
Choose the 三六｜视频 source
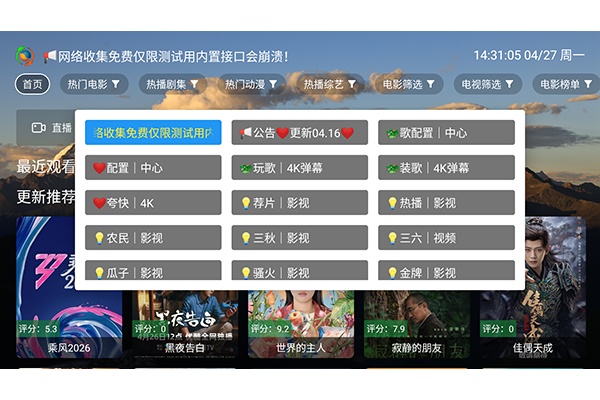446,237
